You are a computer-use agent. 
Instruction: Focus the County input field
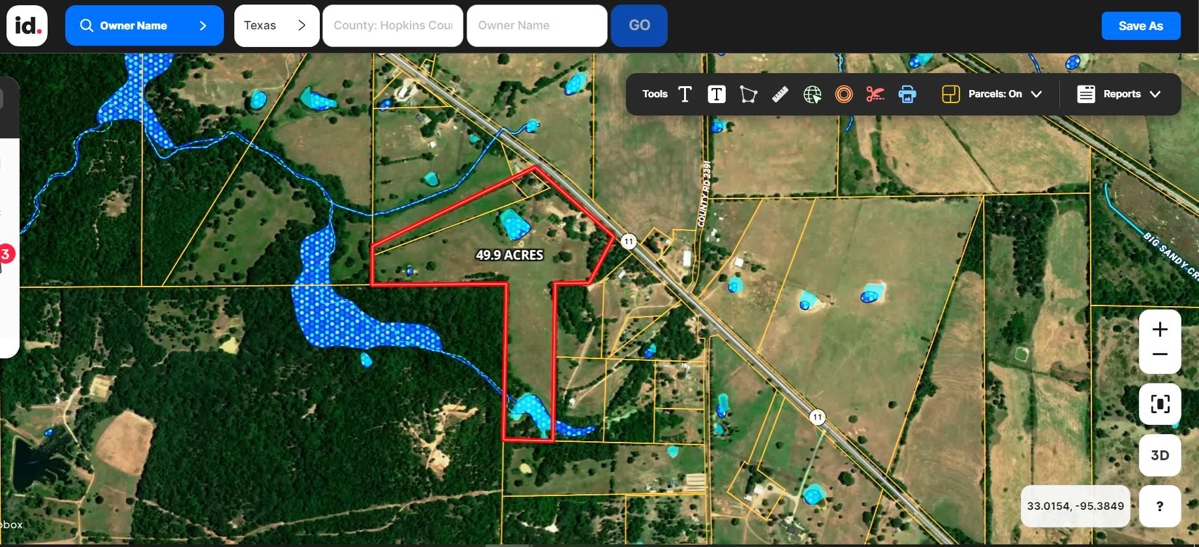pos(392,26)
